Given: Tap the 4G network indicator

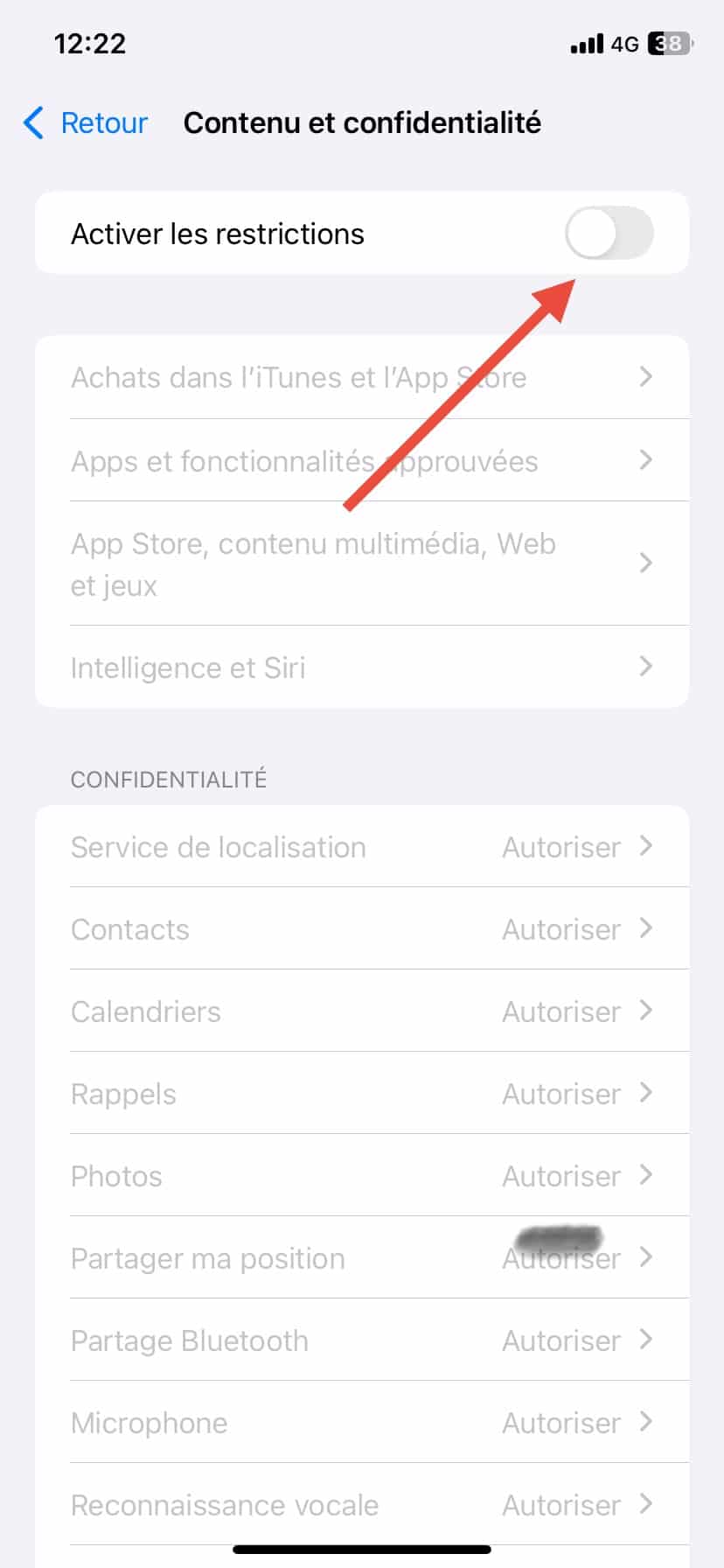Looking at the screenshot, I should [623, 44].
